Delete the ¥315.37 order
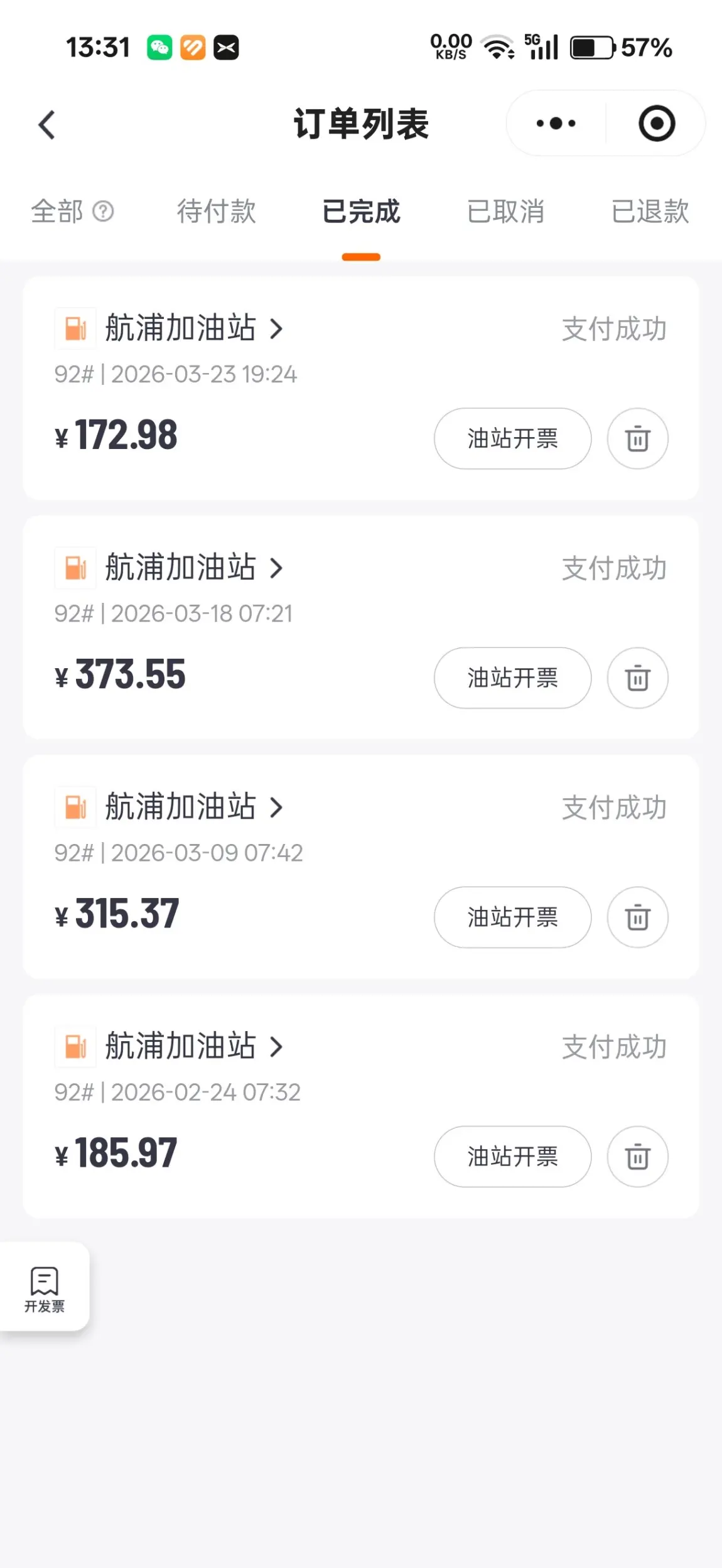Screen dimensions: 722x1568 coord(637,917)
